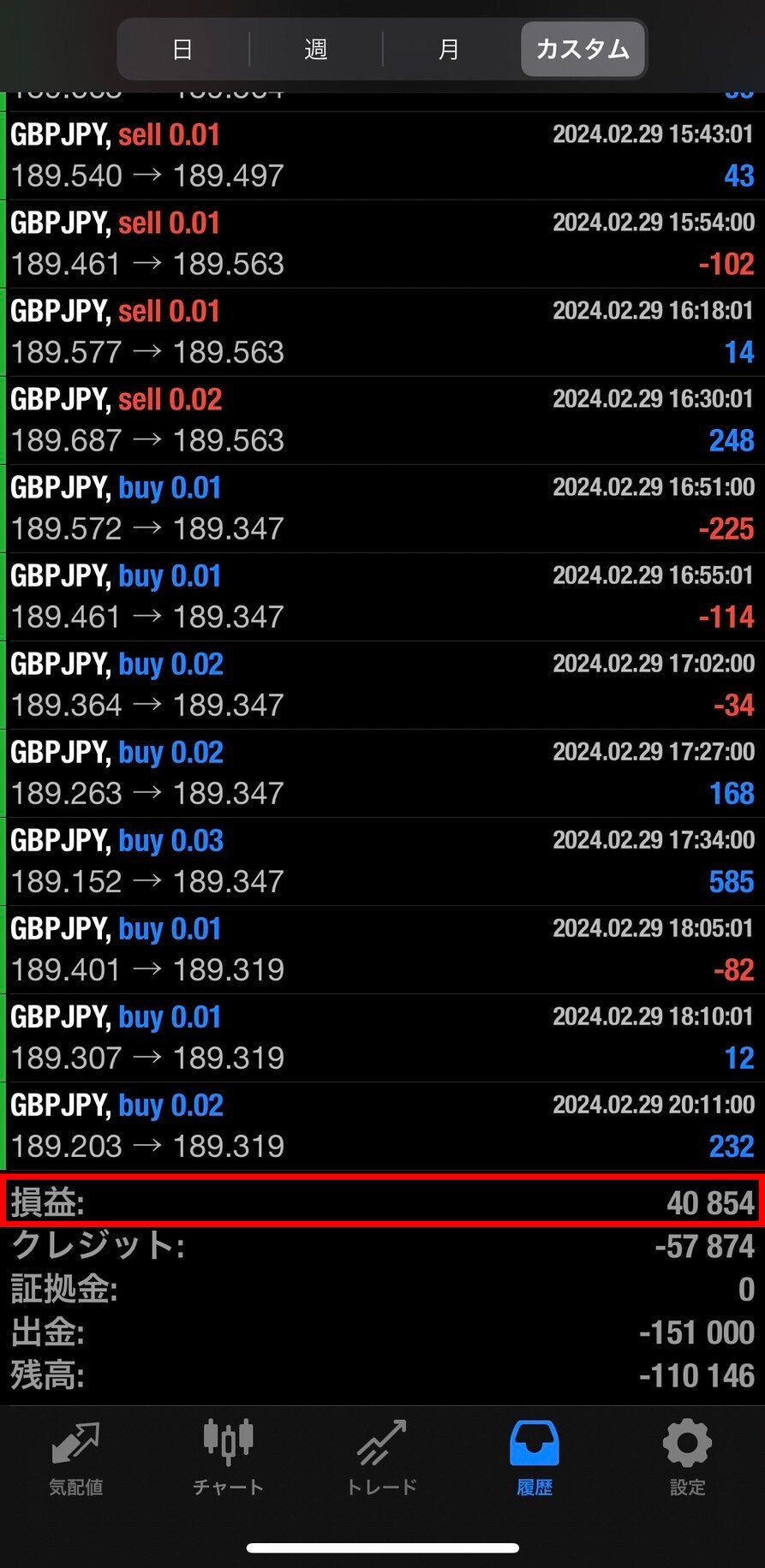Open the sell 0.02 trade at 16:30:01
Image resolution: width=765 pixels, height=1568 pixels.
(x=382, y=420)
